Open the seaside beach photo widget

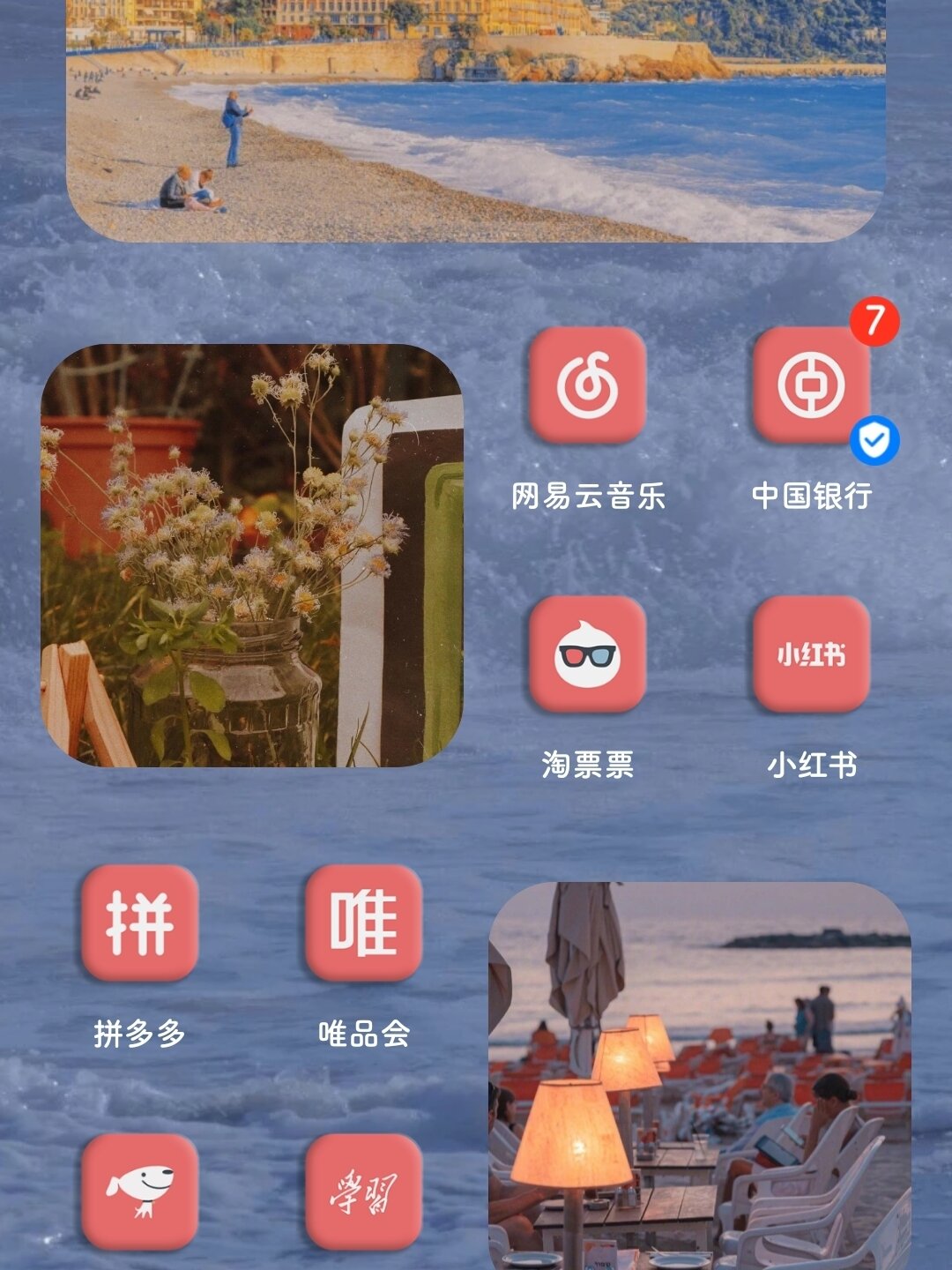click(x=476, y=119)
